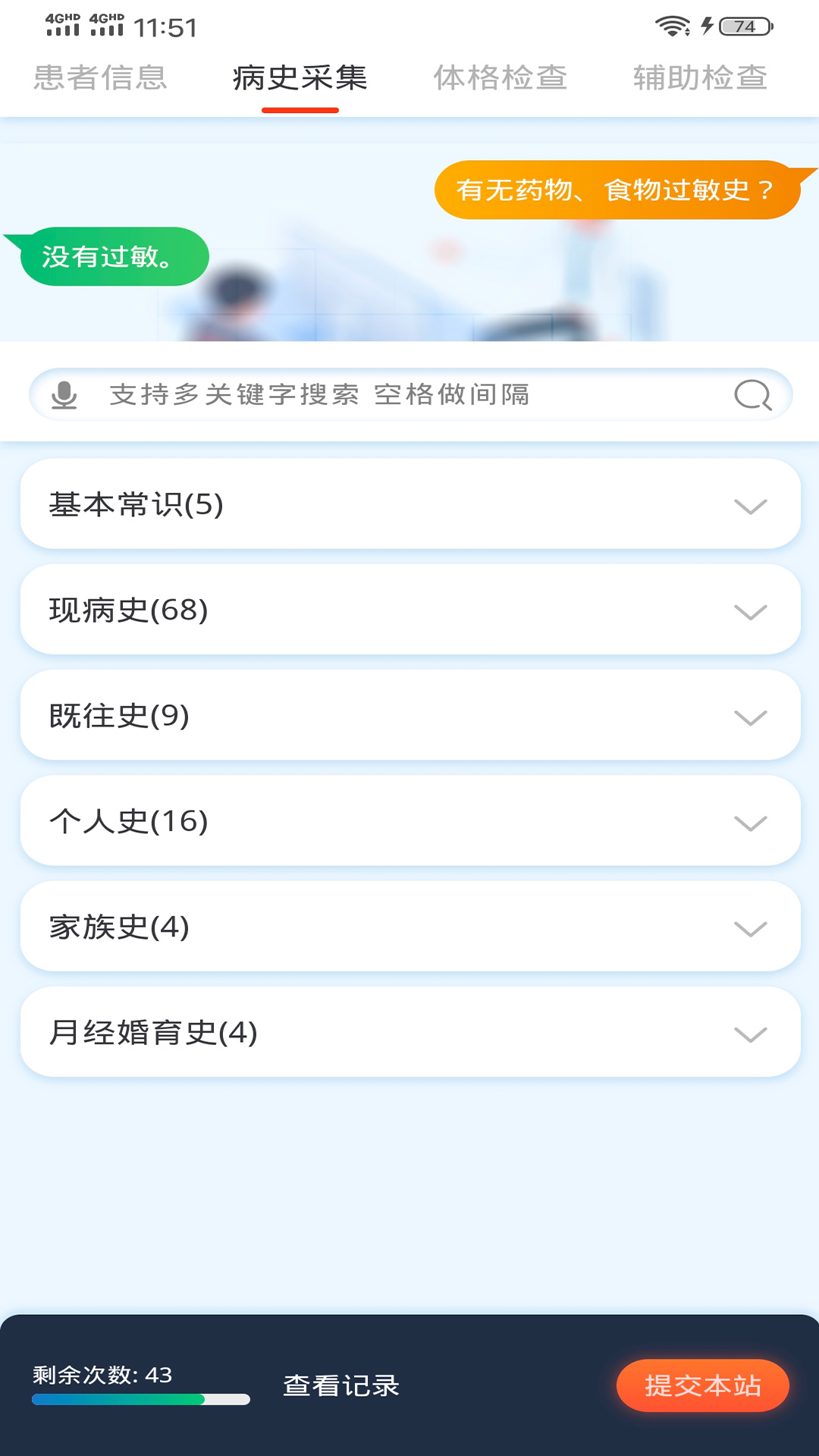Switch to the 体格检查 tab
This screenshot has width=819, height=1456.
click(500, 78)
